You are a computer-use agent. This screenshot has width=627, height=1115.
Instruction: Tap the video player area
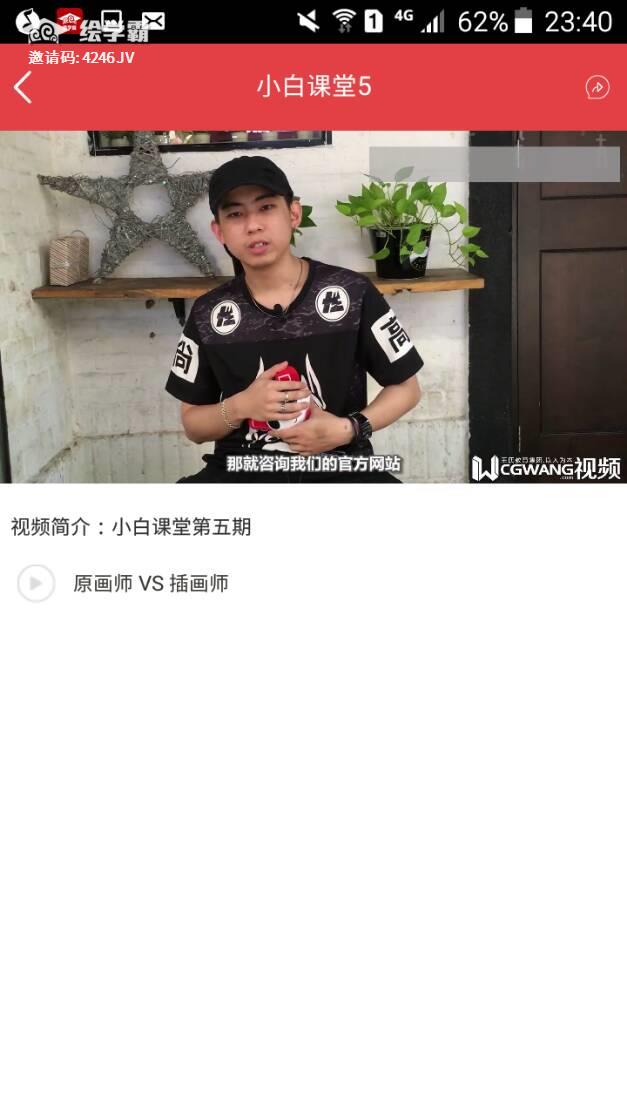[313, 307]
